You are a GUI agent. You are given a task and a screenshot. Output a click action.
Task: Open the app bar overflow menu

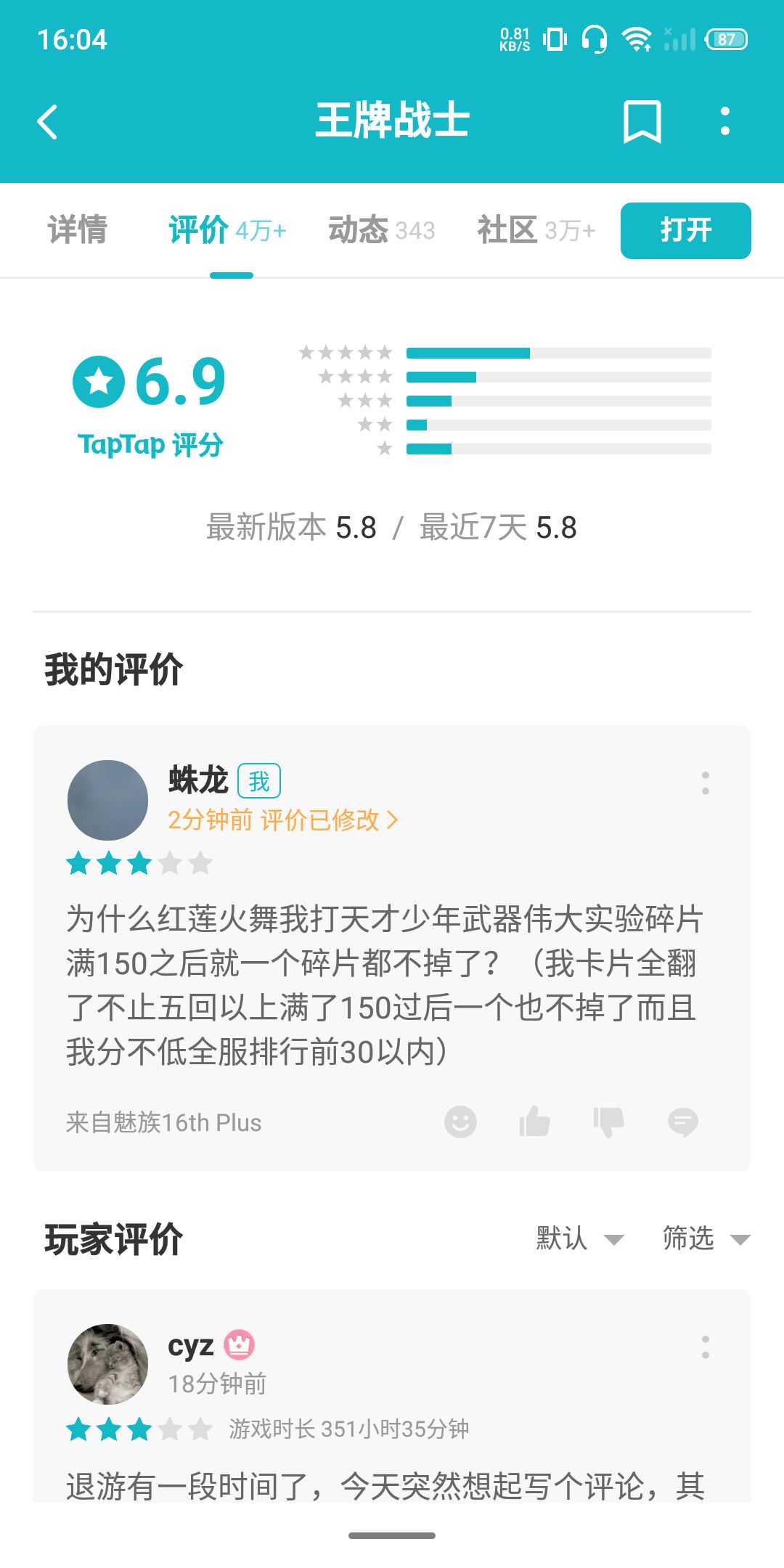[724, 121]
